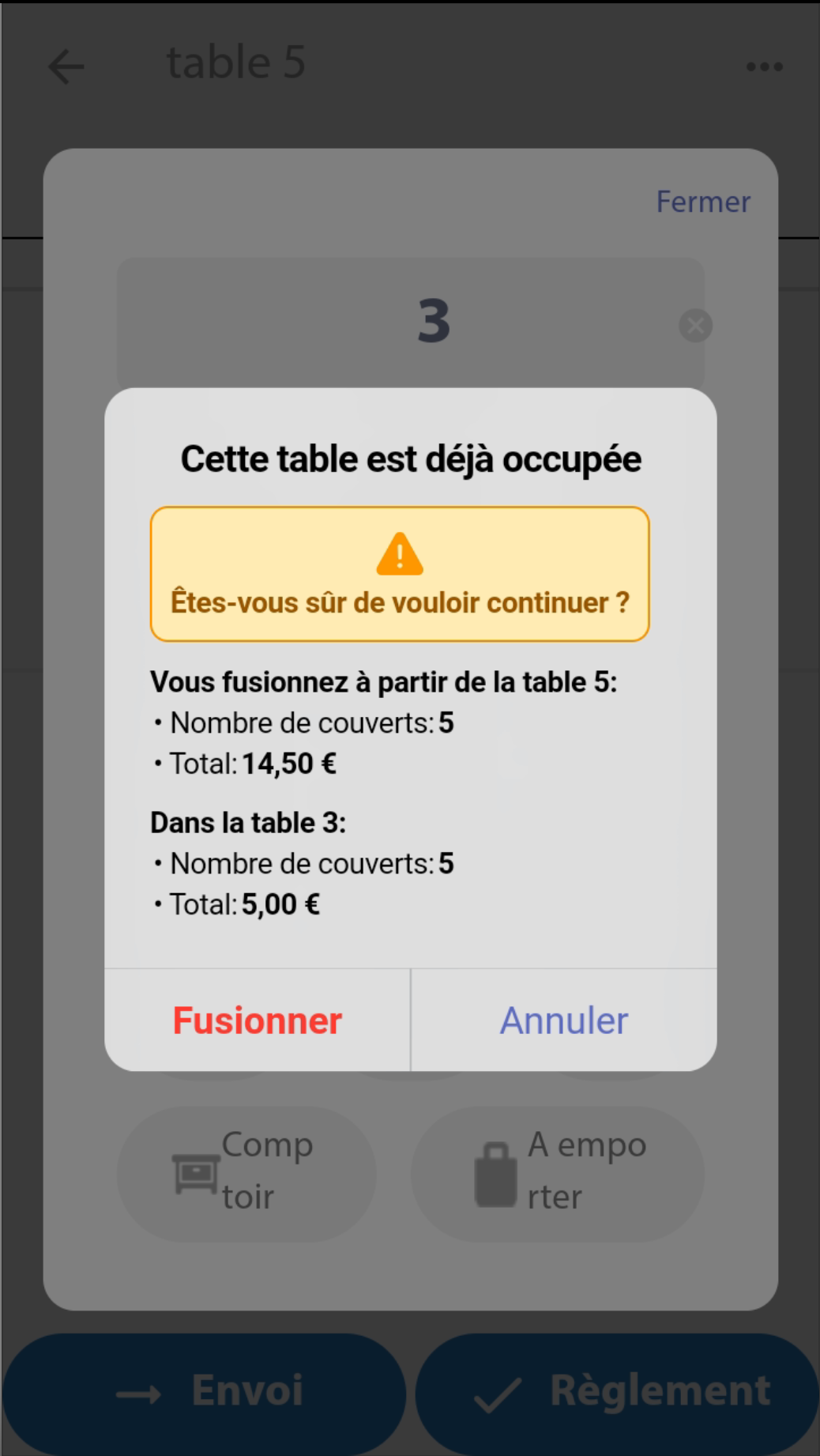
Task: Close the table selector with Fermer
Action: coord(702,202)
